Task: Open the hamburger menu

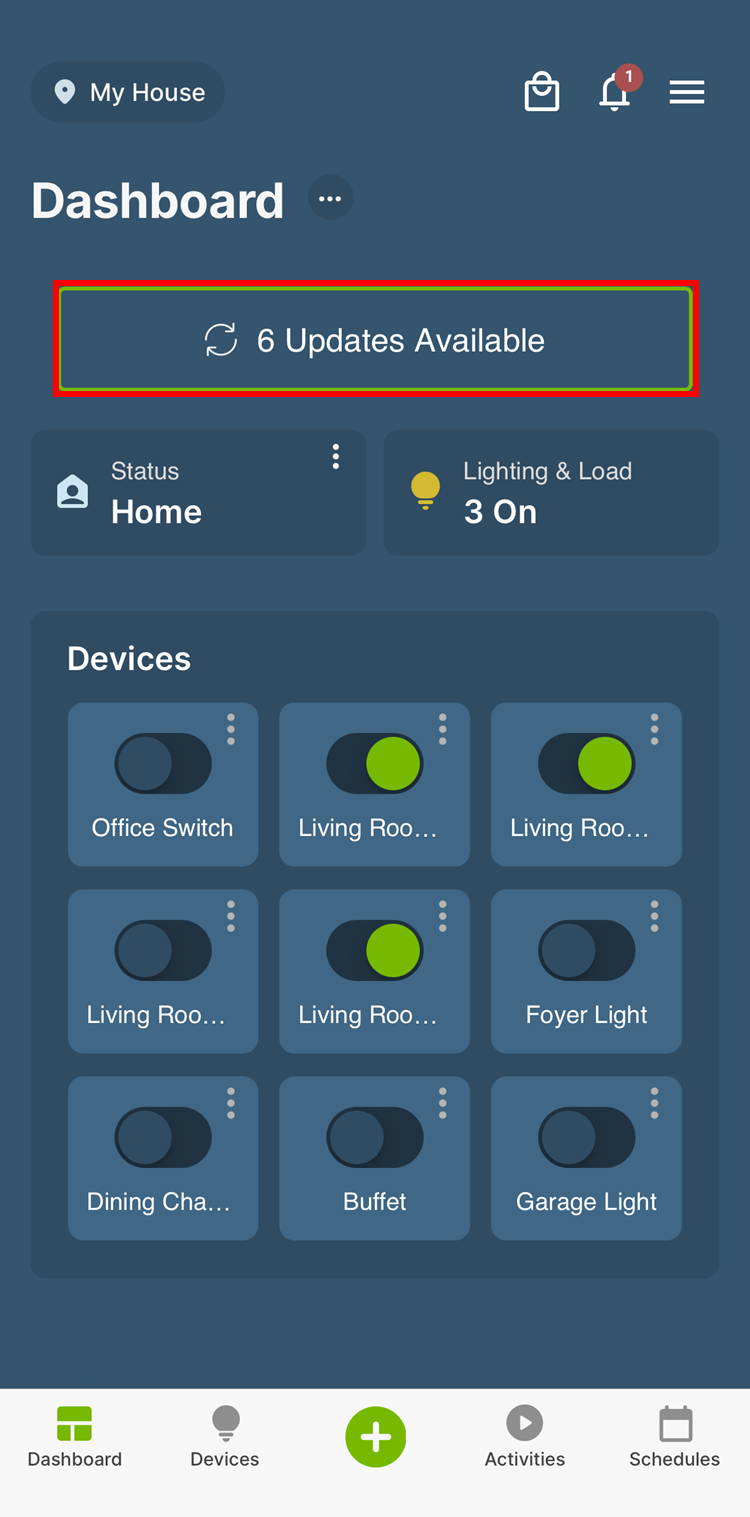Action: click(687, 92)
